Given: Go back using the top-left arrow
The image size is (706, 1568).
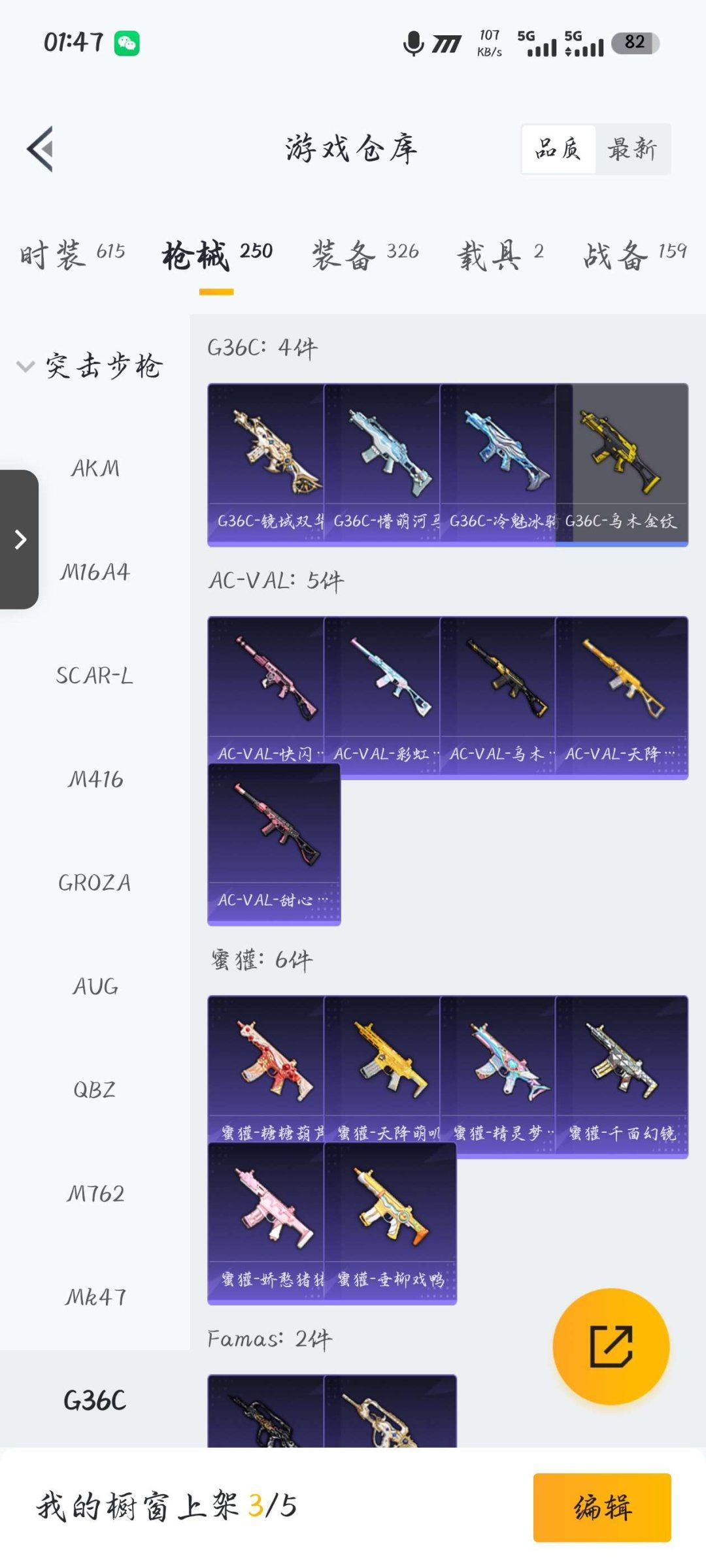Looking at the screenshot, I should tap(41, 149).
